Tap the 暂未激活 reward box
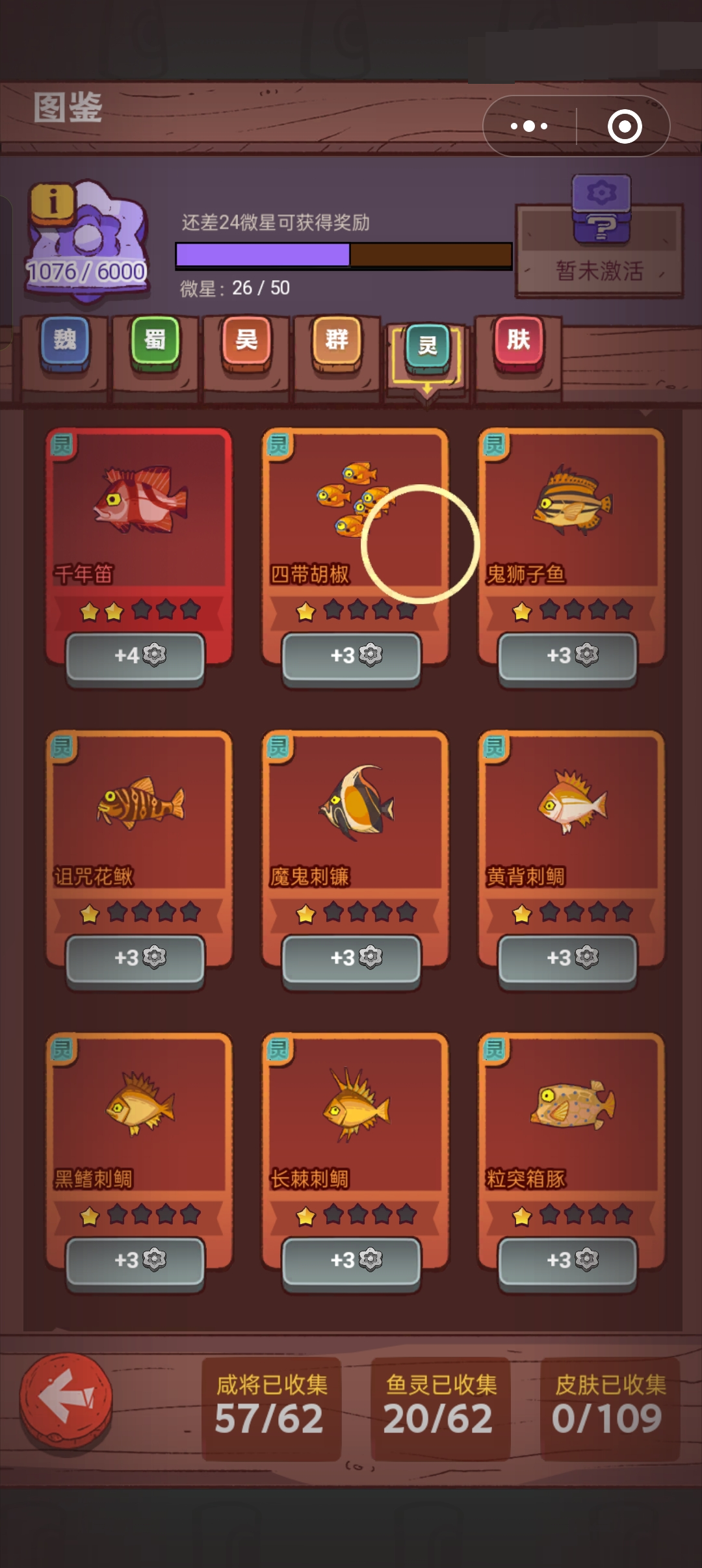The image size is (702, 1568). pyautogui.click(x=599, y=250)
